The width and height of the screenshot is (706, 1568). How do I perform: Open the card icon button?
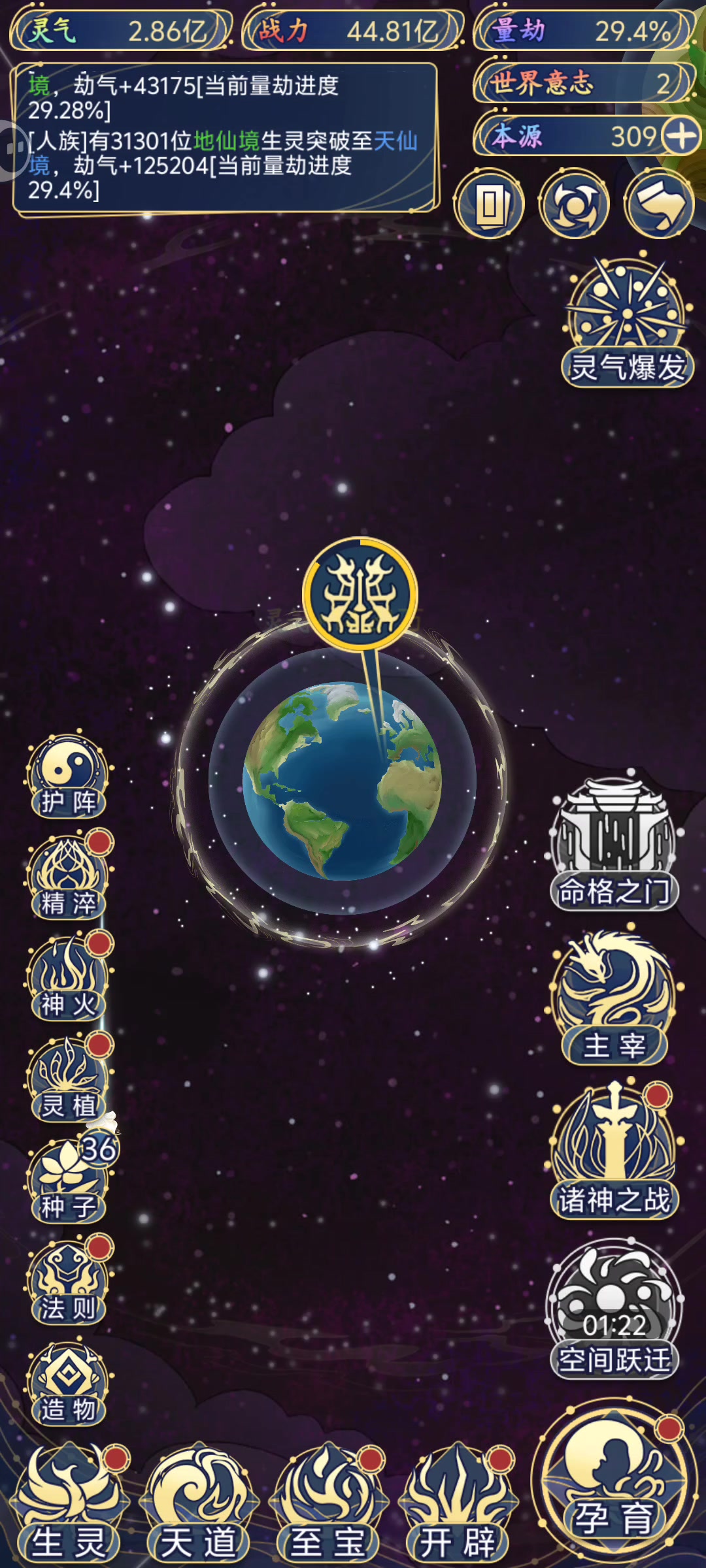(x=490, y=204)
